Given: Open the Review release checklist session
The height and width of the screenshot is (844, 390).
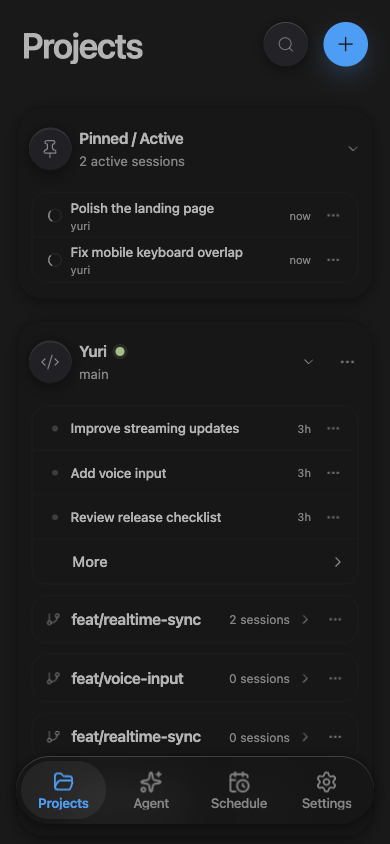Looking at the screenshot, I should coord(195,517).
